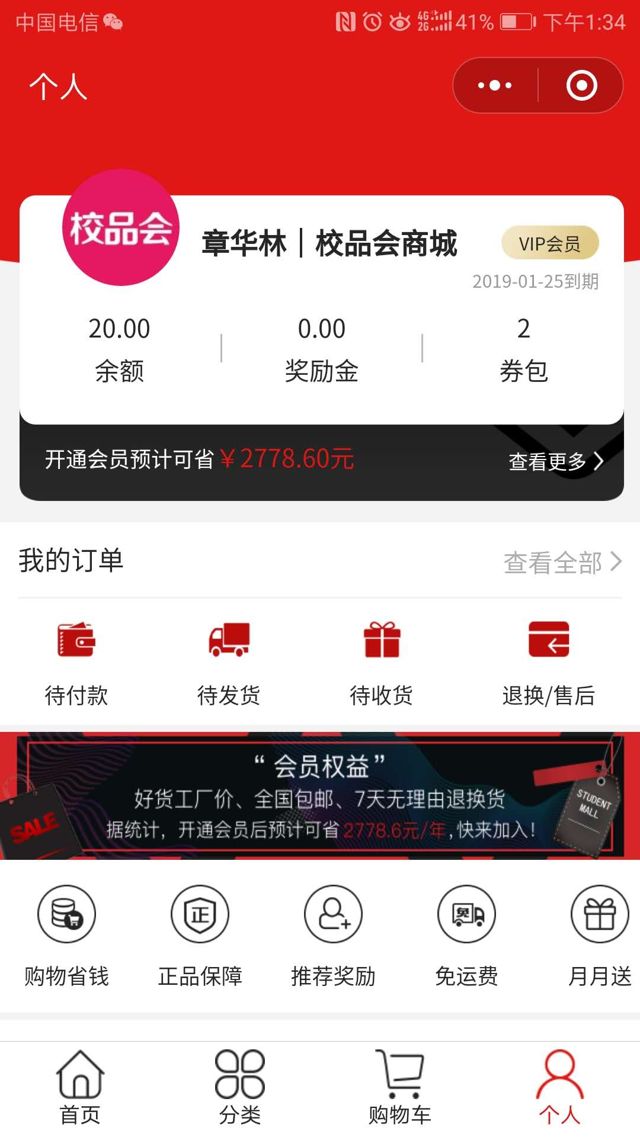640x1137 pixels.
Task: Switch to the 分类 categories tab
Action: (240, 1088)
